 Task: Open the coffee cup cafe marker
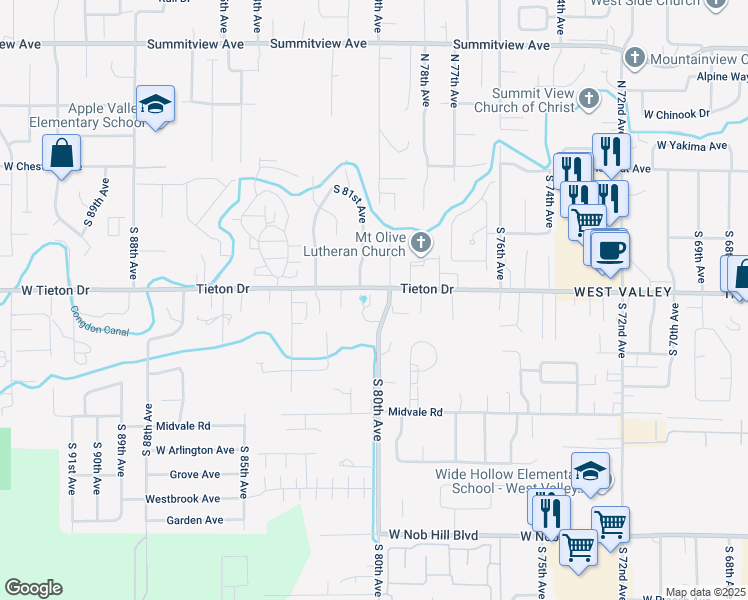click(x=609, y=249)
